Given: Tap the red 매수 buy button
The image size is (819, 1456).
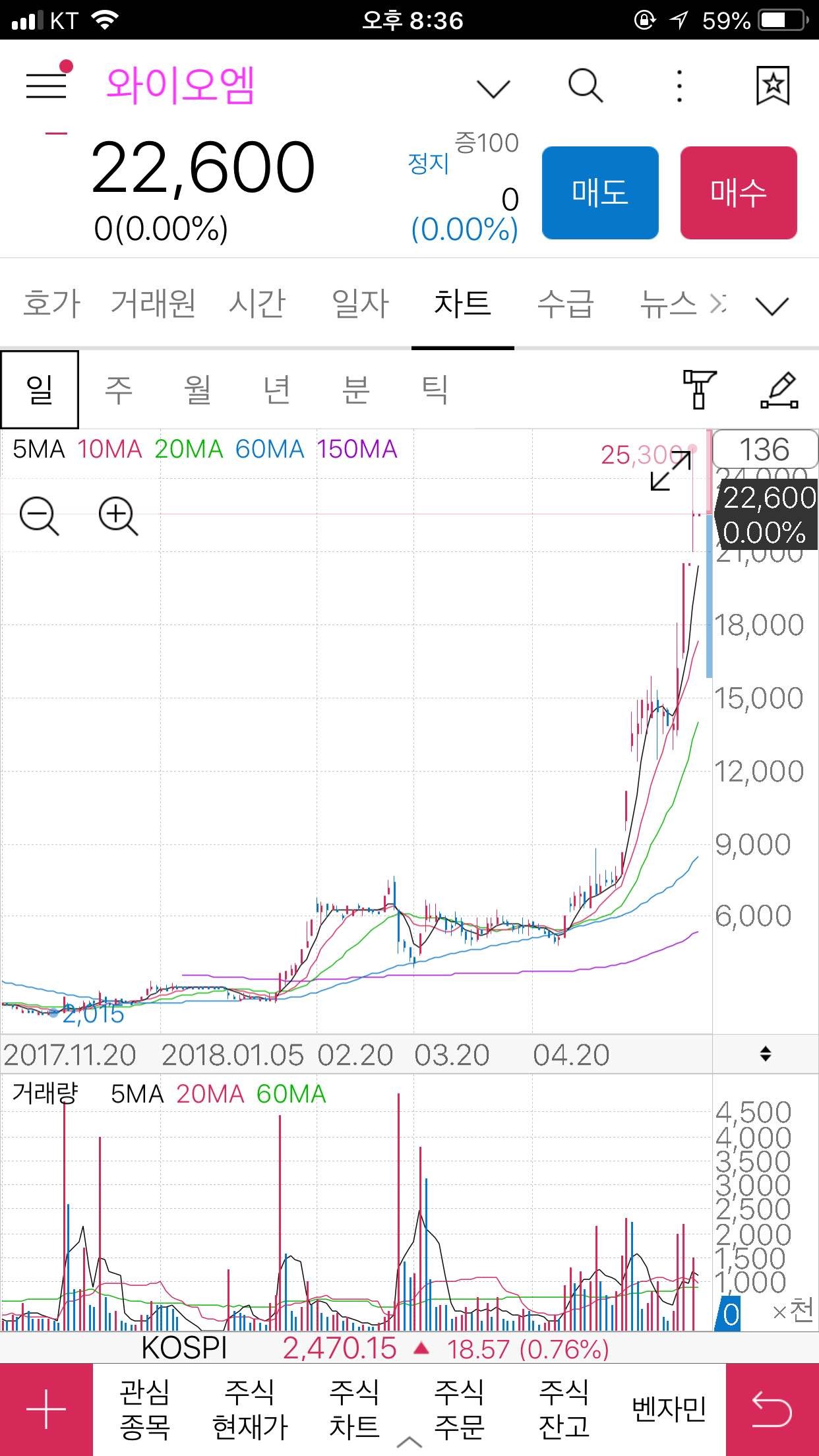Looking at the screenshot, I should (739, 193).
